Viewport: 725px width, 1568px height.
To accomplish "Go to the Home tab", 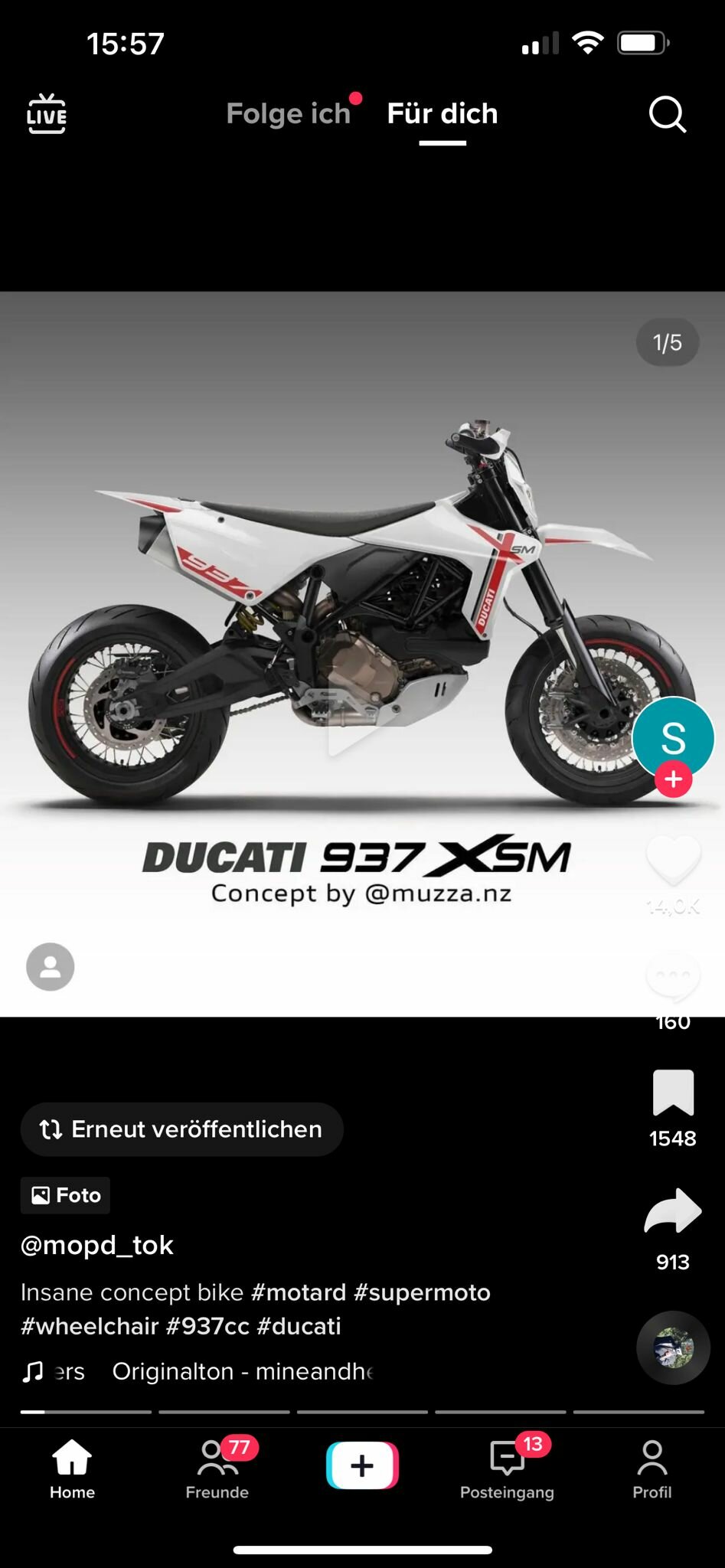I will pyautogui.click(x=72, y=1468).
